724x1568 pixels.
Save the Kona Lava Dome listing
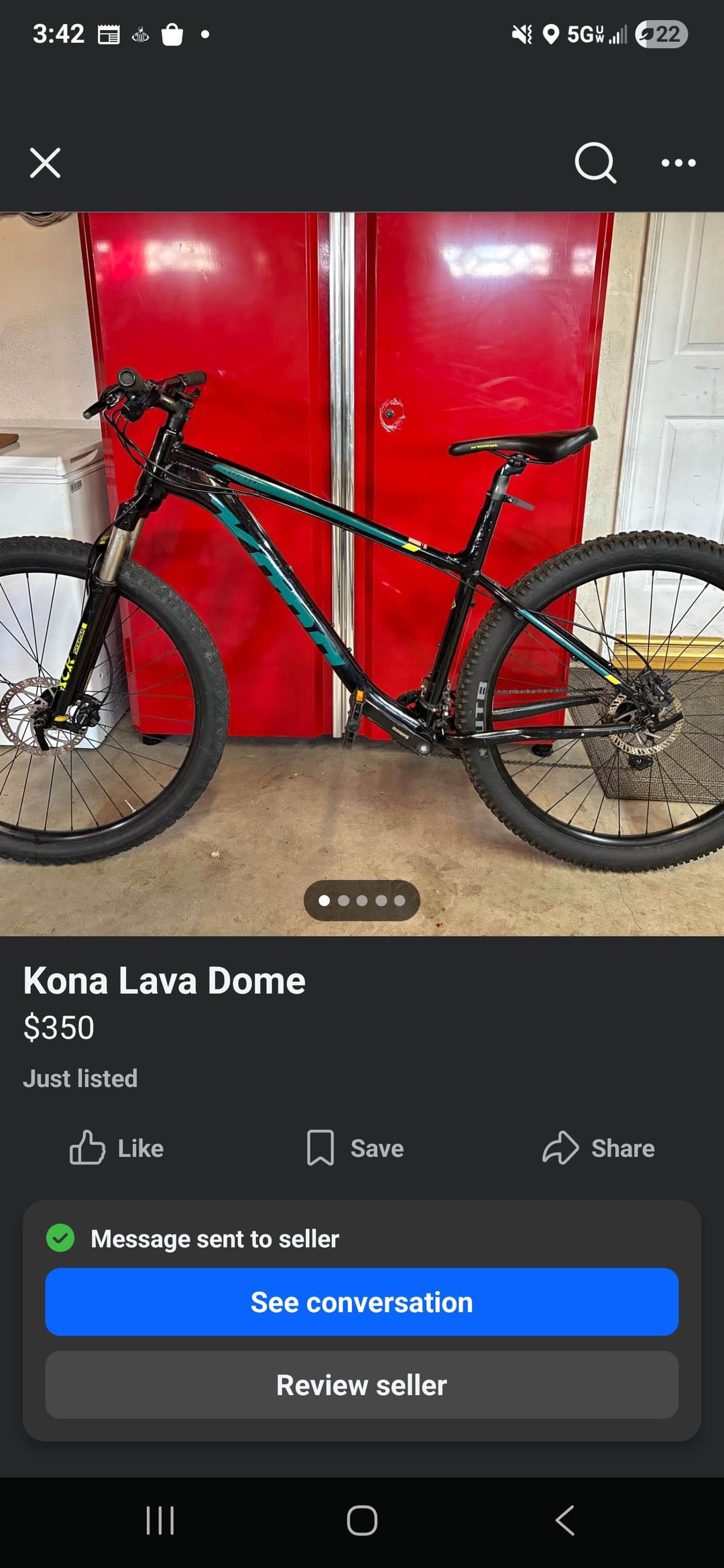point(355,1148)
